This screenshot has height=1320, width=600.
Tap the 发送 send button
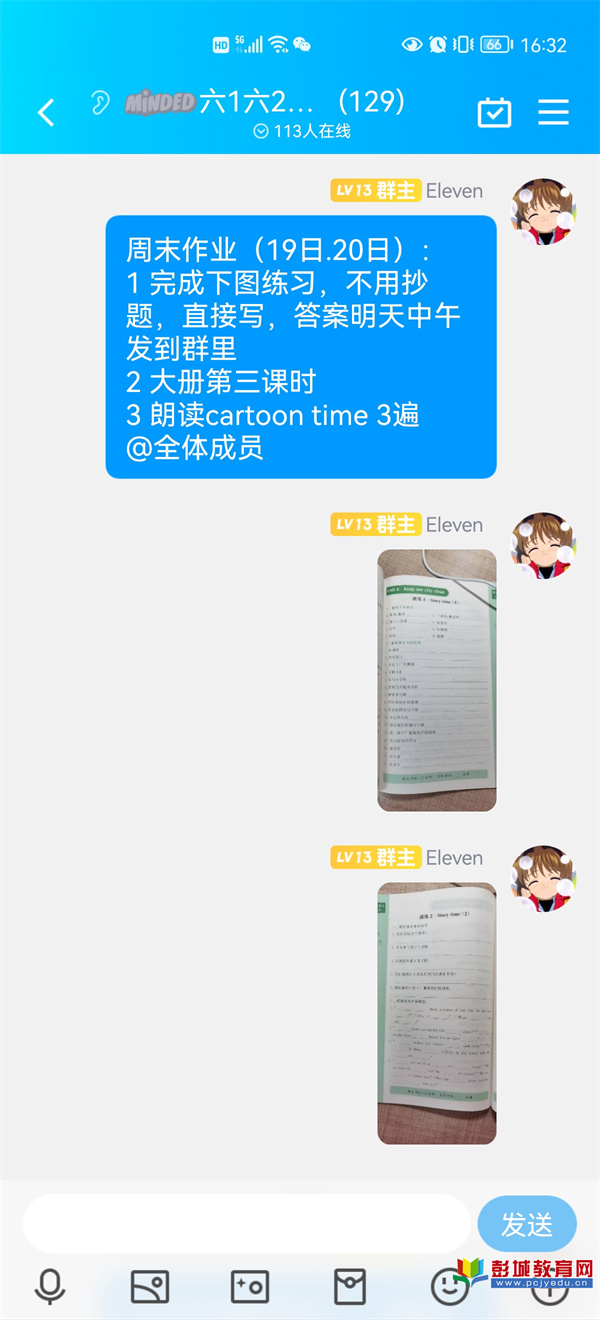pyautogui.click(x=527, y=1224)
